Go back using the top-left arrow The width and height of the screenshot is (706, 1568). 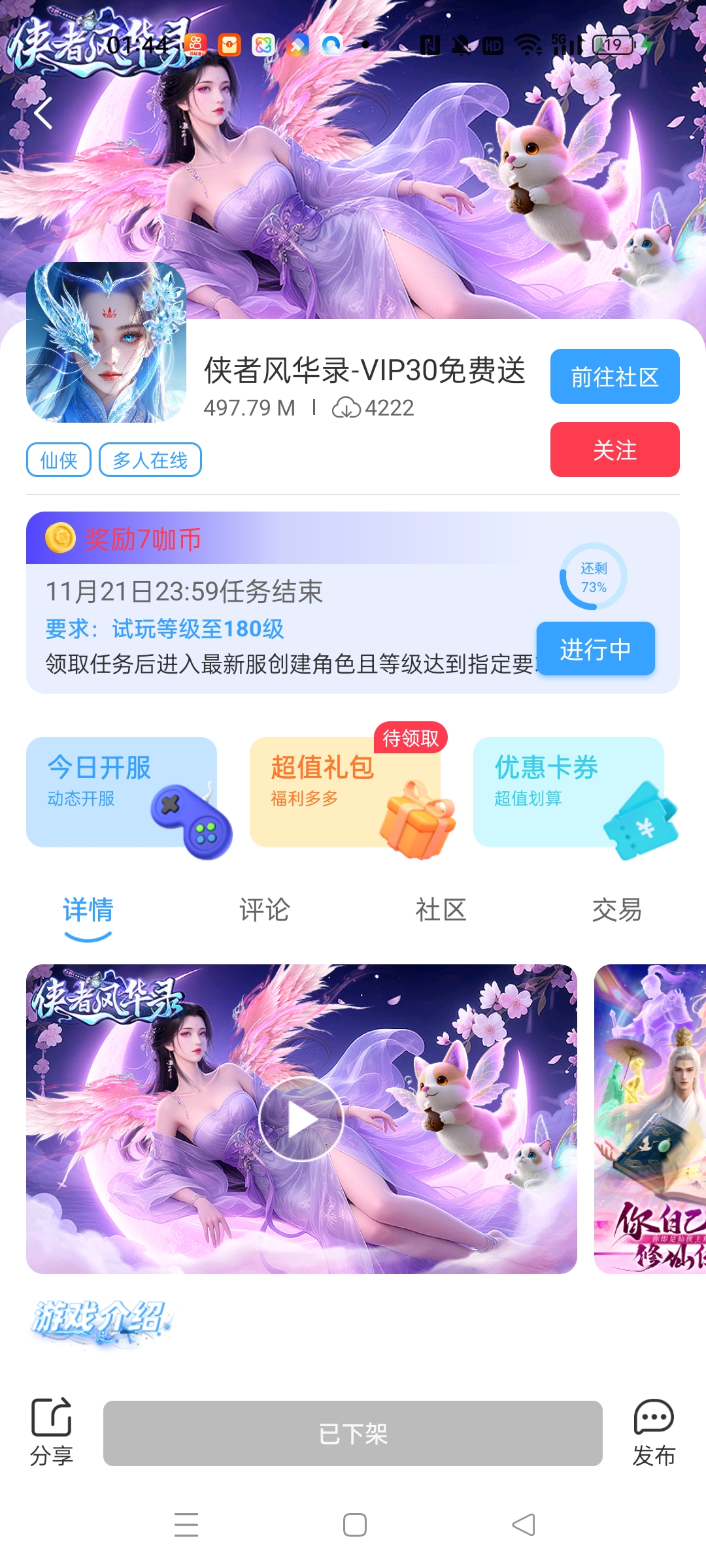click(43, 113)
